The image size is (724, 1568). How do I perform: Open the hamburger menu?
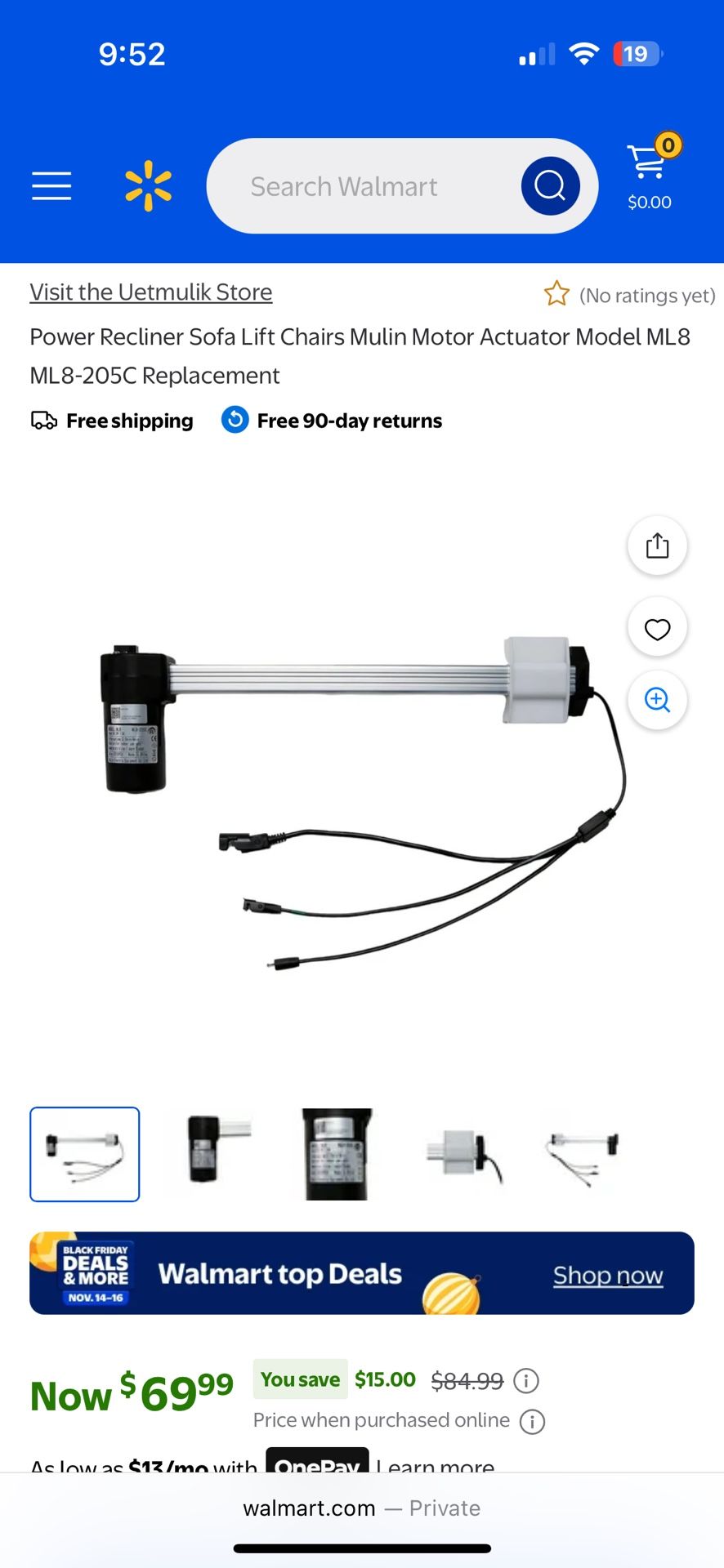(x=51, y=186)
